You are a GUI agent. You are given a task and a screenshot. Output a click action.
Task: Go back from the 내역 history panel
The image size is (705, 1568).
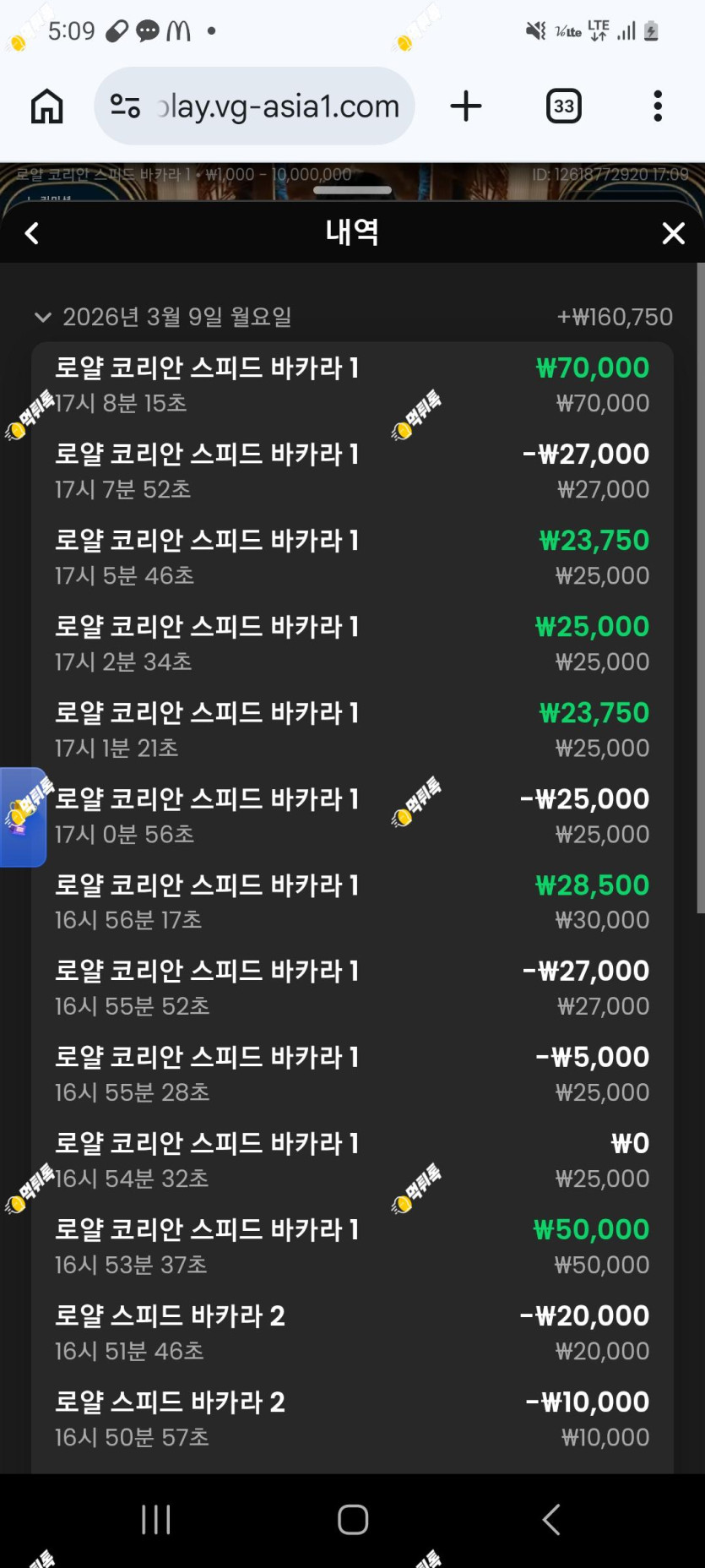coord(32,233)
